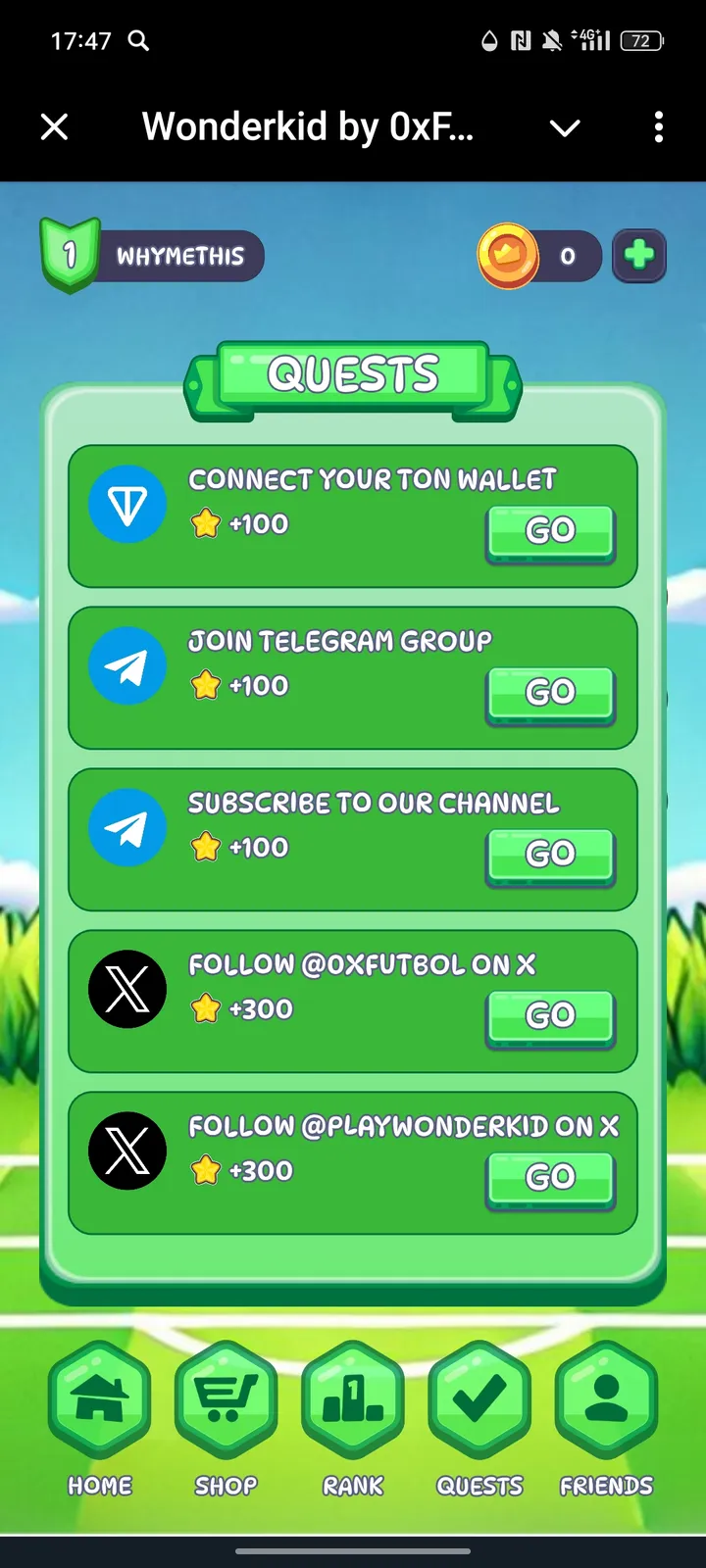Open the WHYMETHIS player profile badge
This screenshot has width=706, height=1568.
click(154, 257)
